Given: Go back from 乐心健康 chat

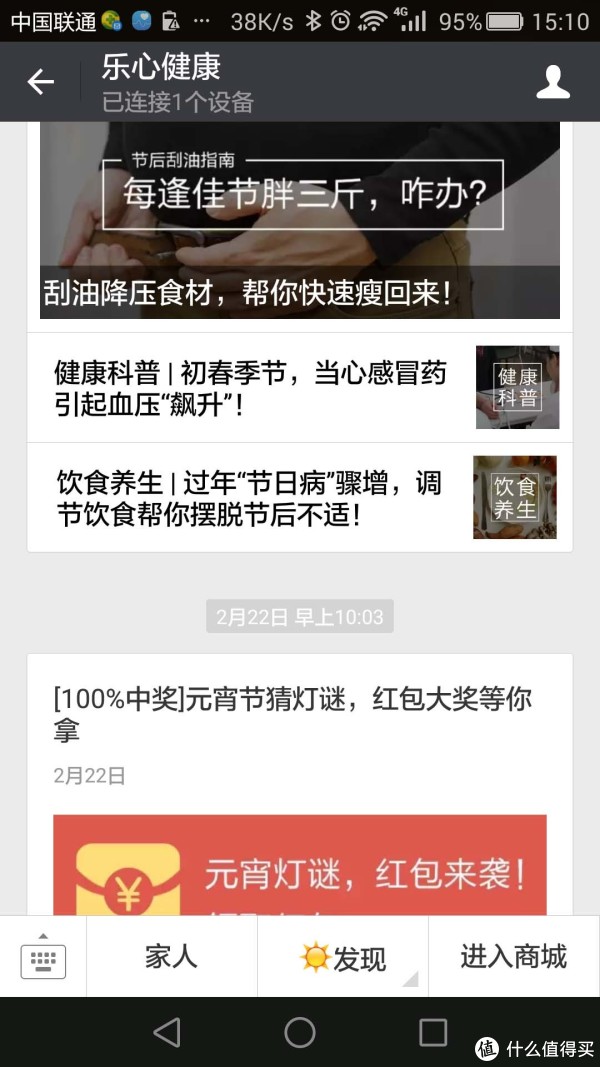Looking at the screenshot, I should [40, 82].
